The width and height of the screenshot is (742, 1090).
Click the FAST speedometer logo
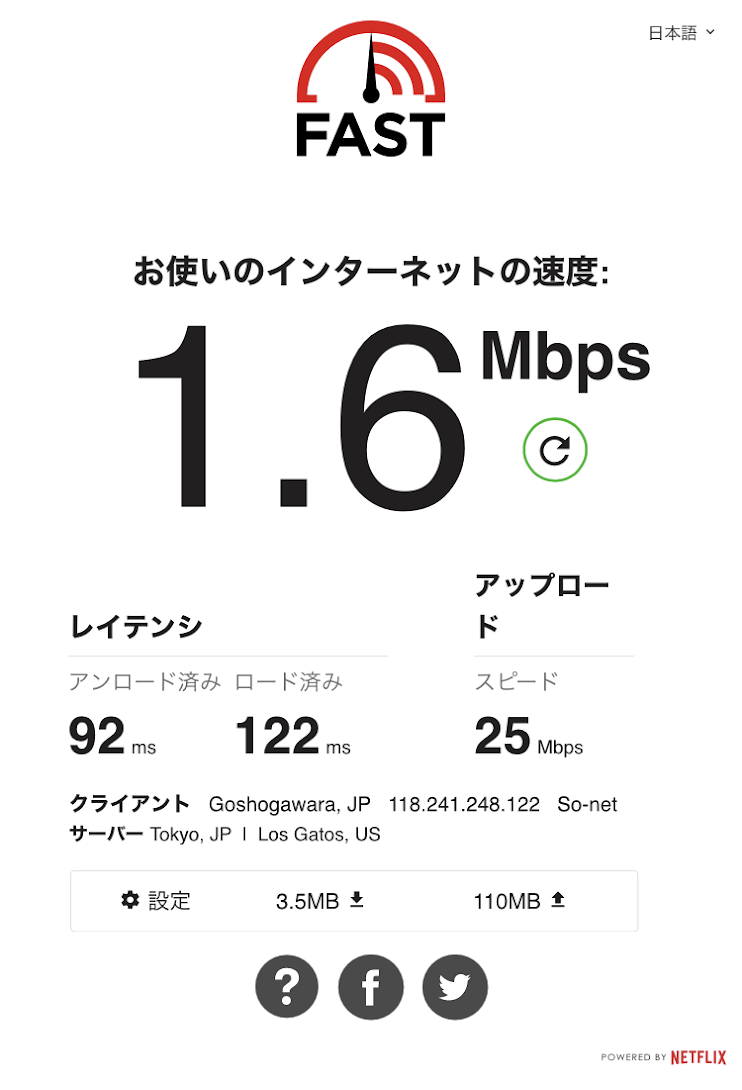pyautogui.click(x=371, y=90)
